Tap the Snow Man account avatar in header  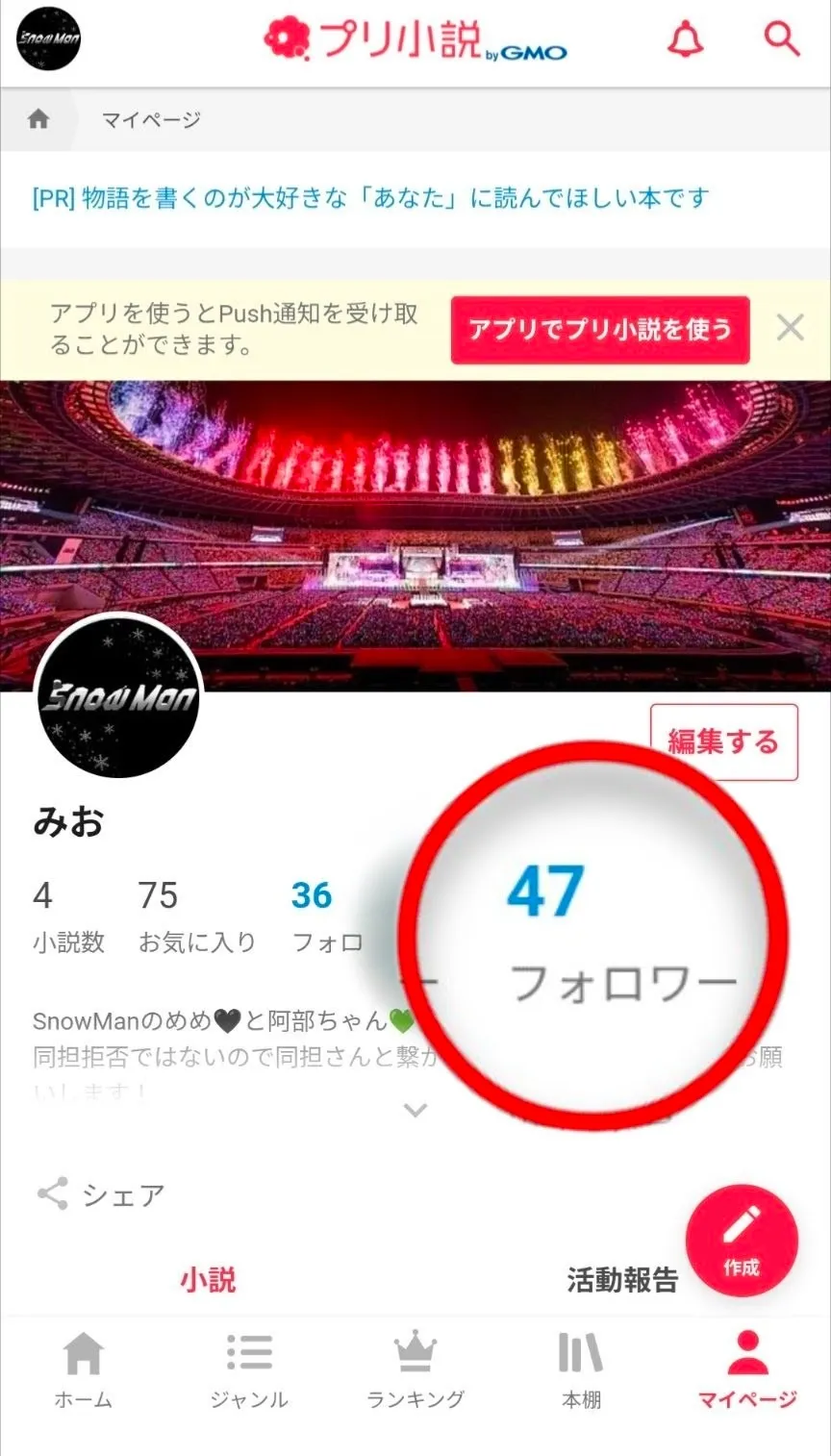point(48,39)
